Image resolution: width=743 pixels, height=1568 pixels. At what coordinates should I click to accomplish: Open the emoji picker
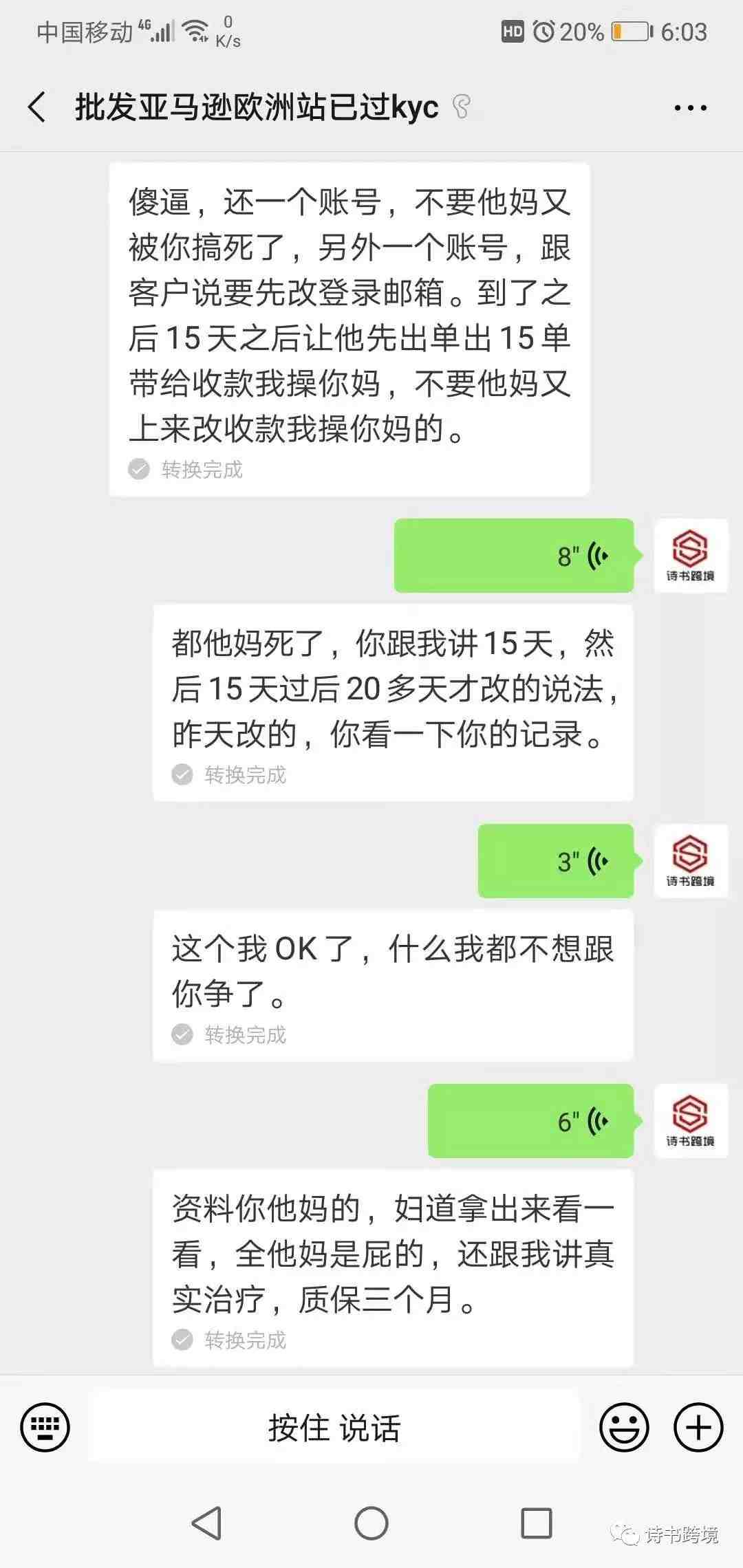(x=624, y=1428)
